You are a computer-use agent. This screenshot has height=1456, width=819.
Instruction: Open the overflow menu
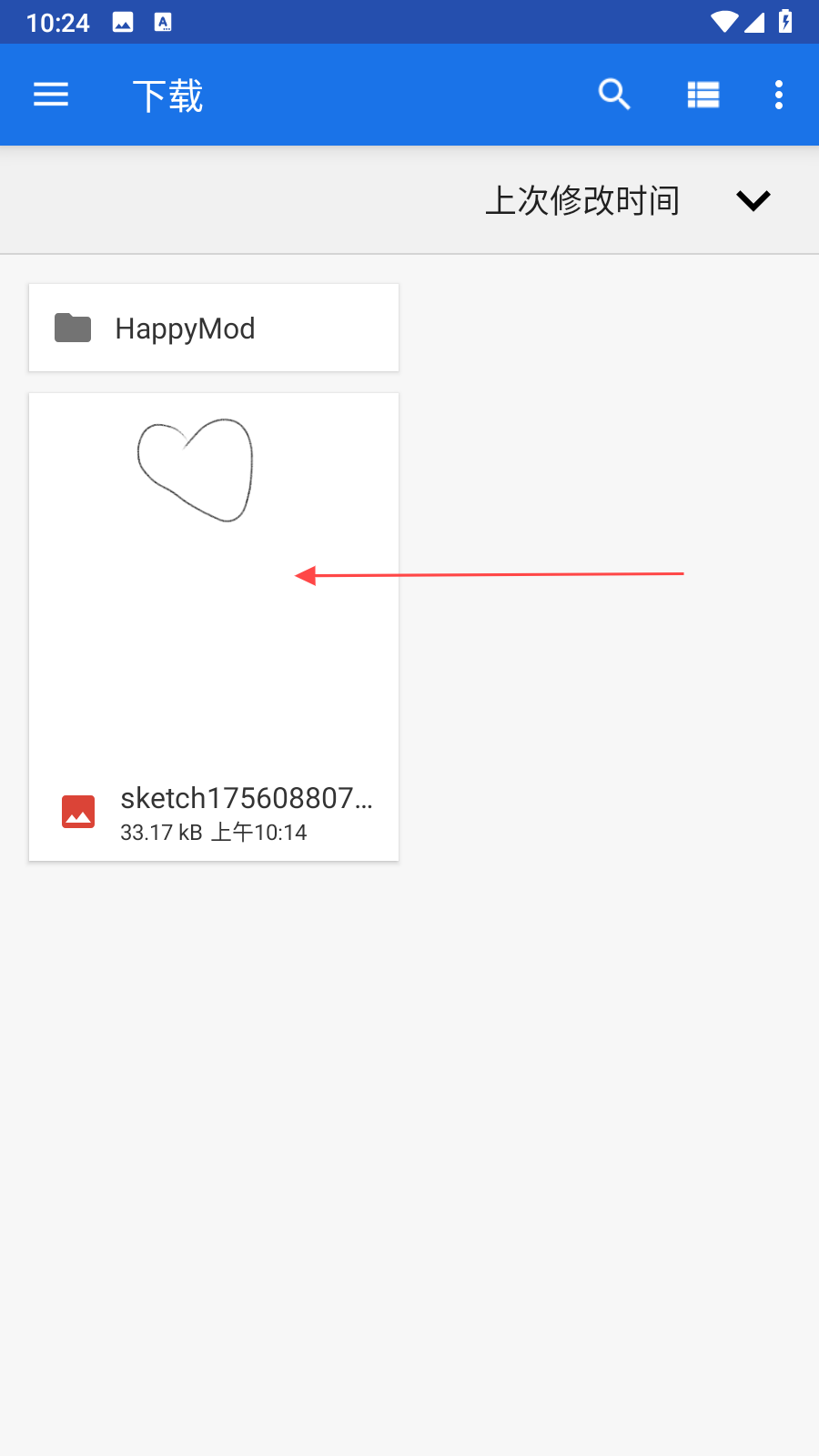coord(778,95)
